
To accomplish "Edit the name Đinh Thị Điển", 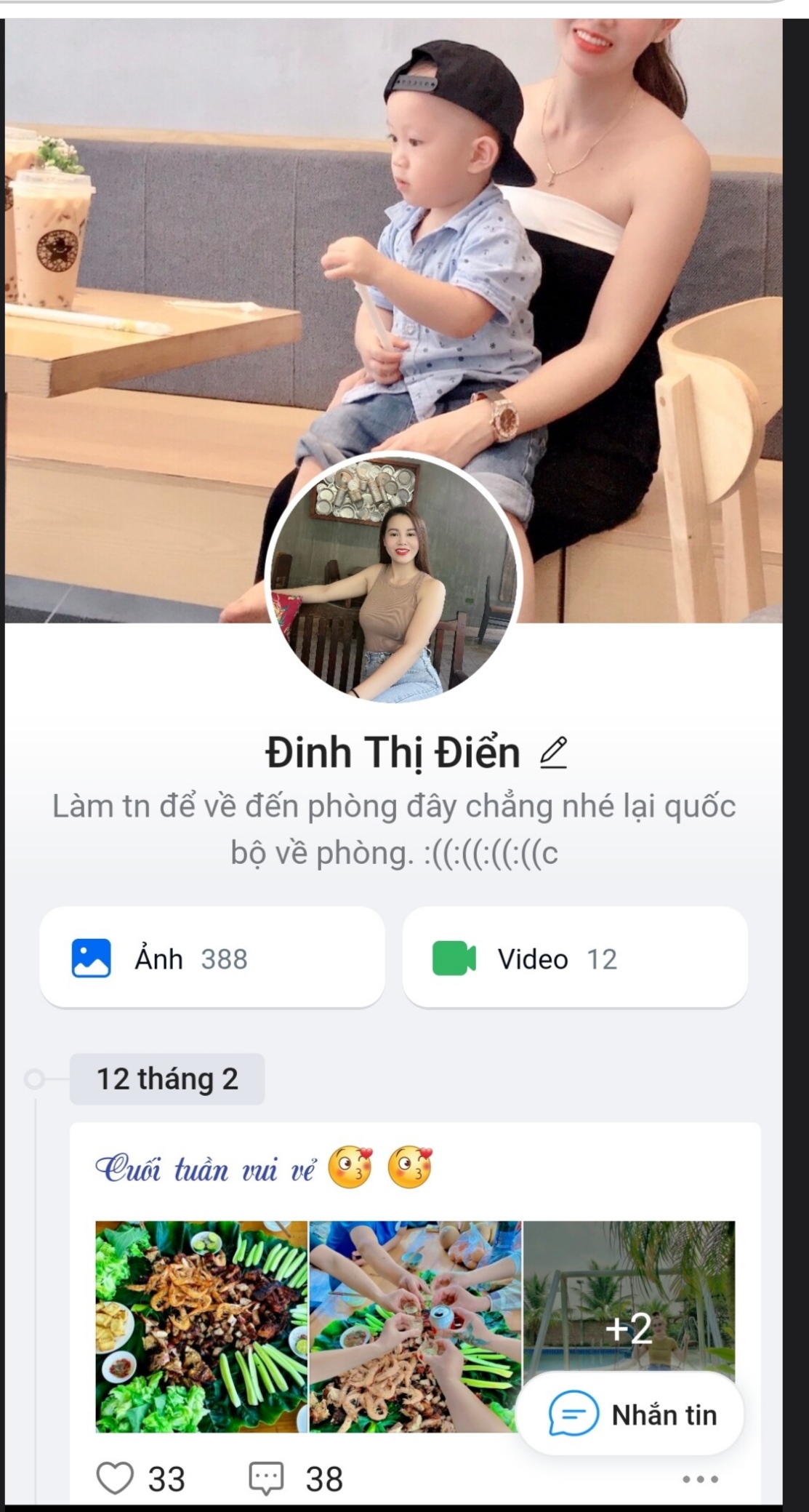I will 554,752.
